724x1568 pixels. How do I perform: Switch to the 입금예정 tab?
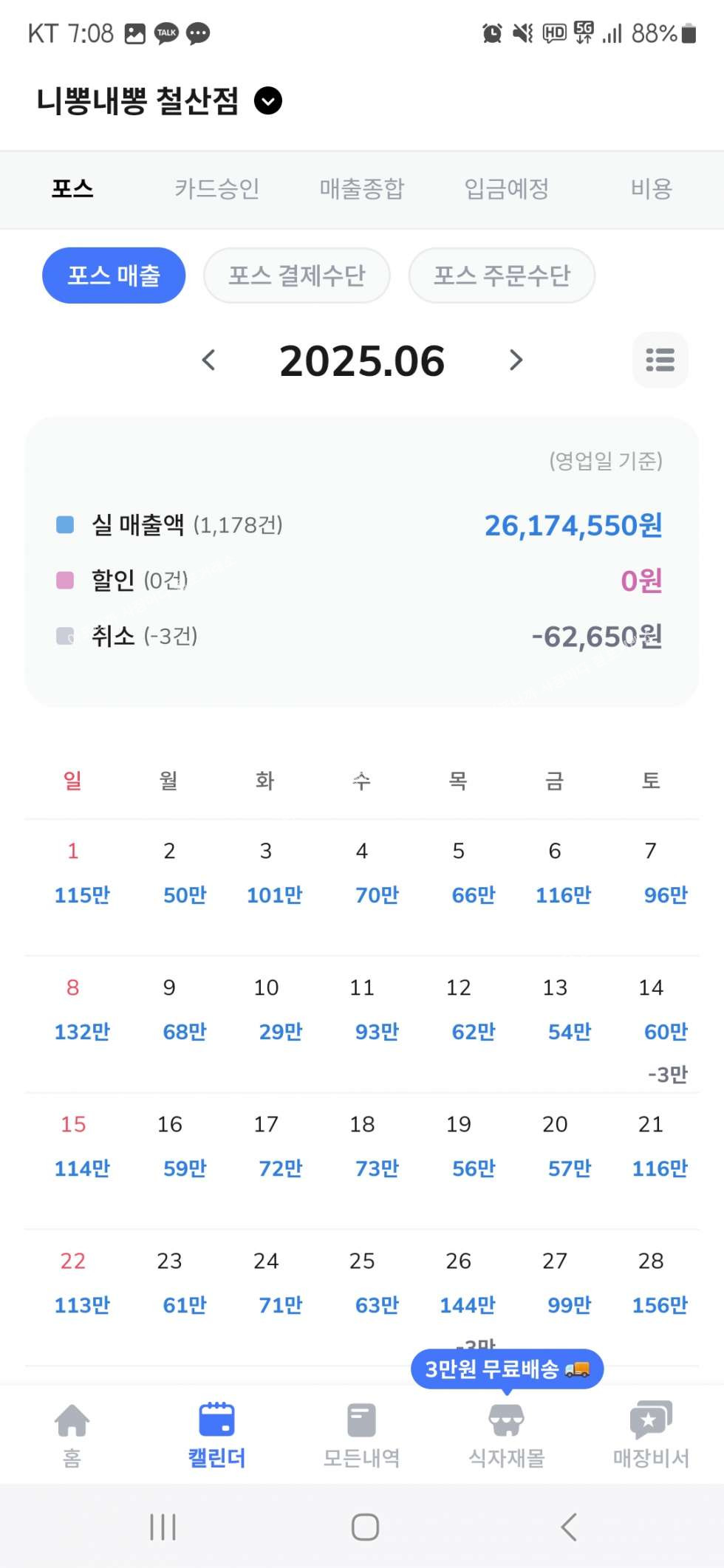[x=506, y=188]
